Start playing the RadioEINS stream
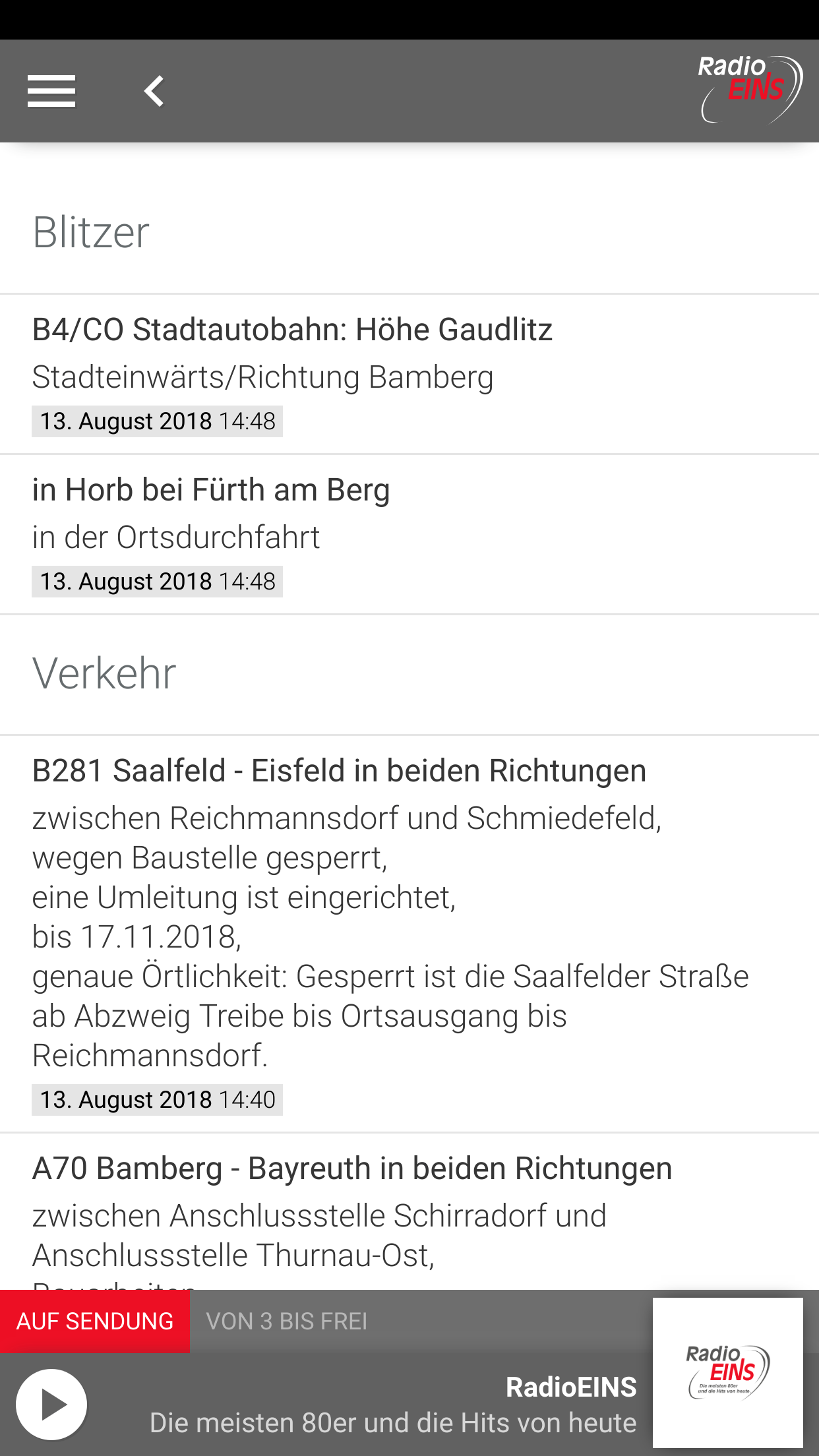 pyautogui.click(x=51, y=1404)
